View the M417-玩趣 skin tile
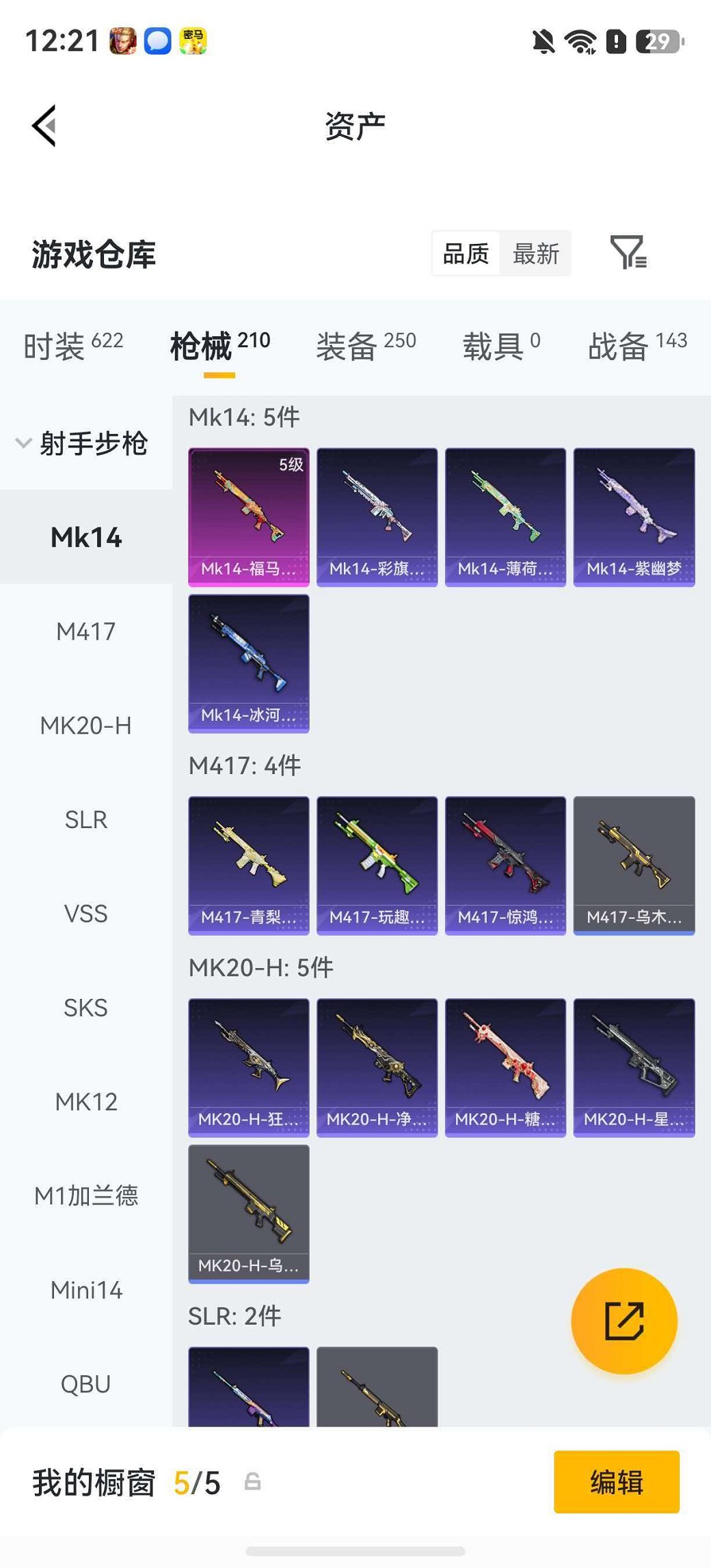Image resolution: width=711 pixels, height=1568 pixels. (377, 866)
